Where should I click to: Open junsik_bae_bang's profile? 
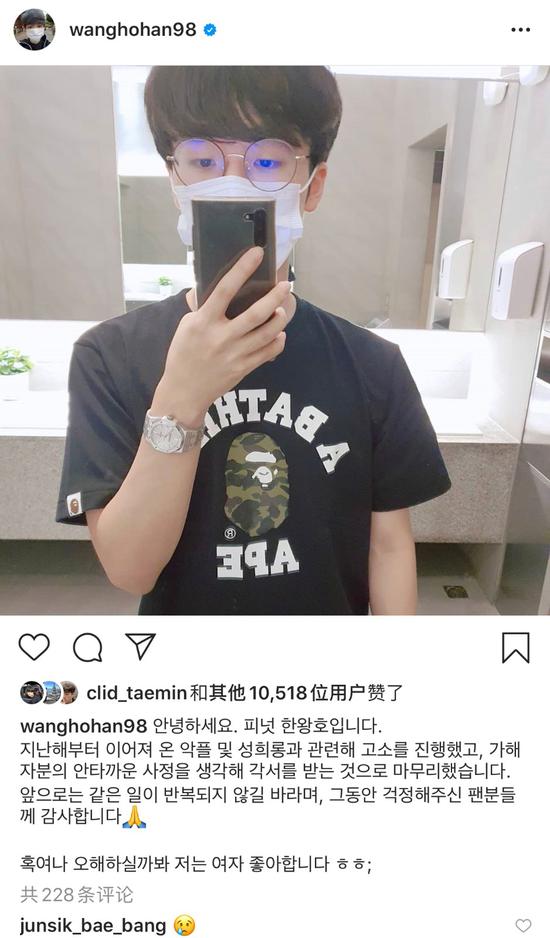click(x=93, y=926)
